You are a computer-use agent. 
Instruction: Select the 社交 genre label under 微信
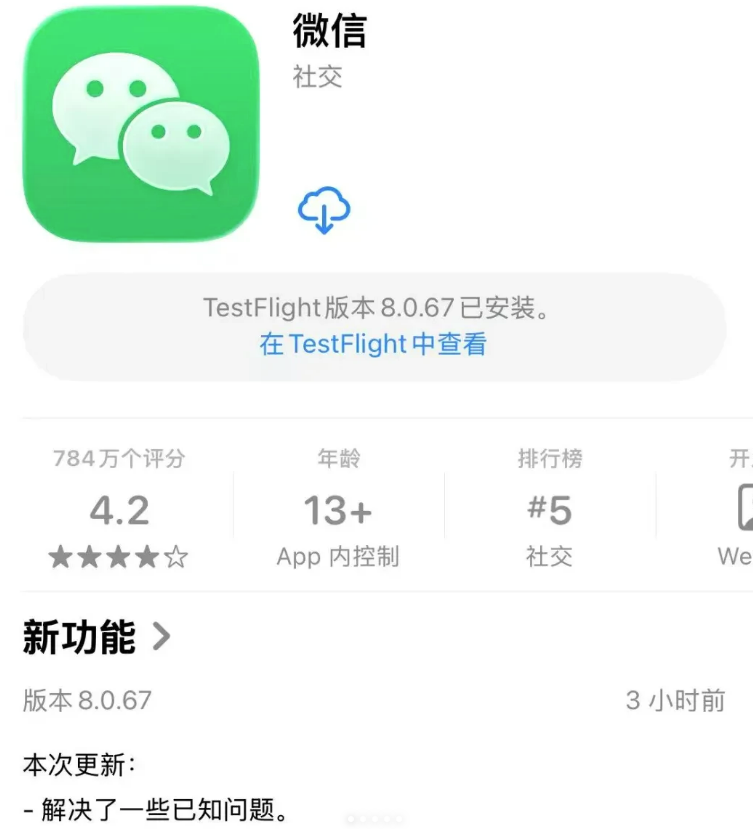pyautogui.click(x=317, y=79)
